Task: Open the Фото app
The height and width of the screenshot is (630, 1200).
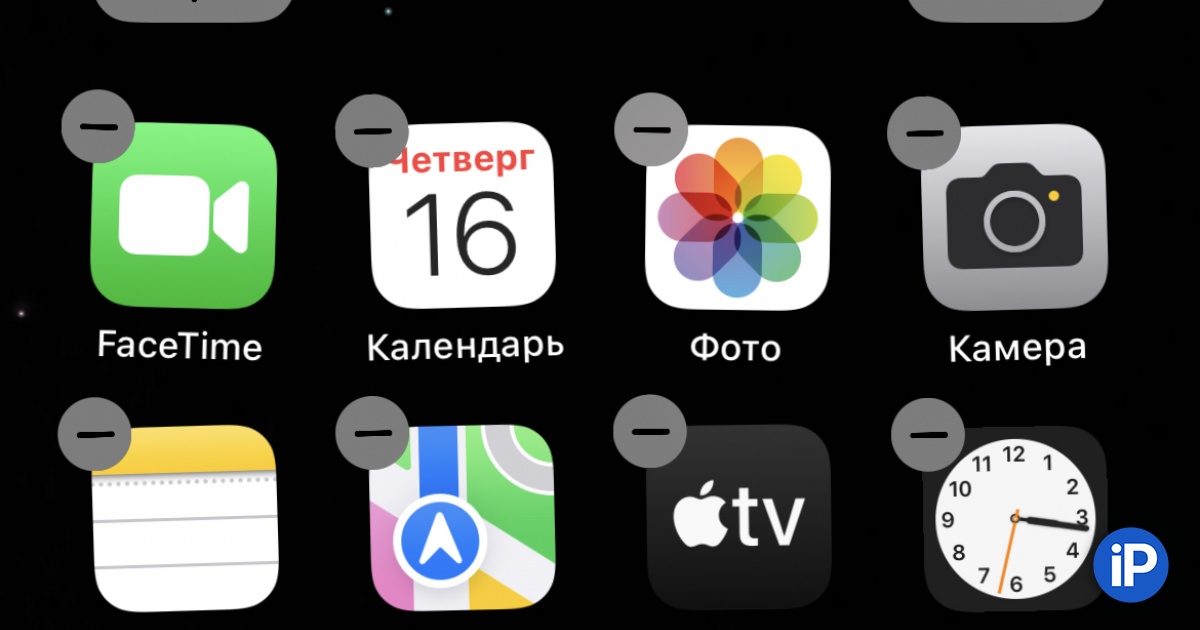Action: point(738,217)
